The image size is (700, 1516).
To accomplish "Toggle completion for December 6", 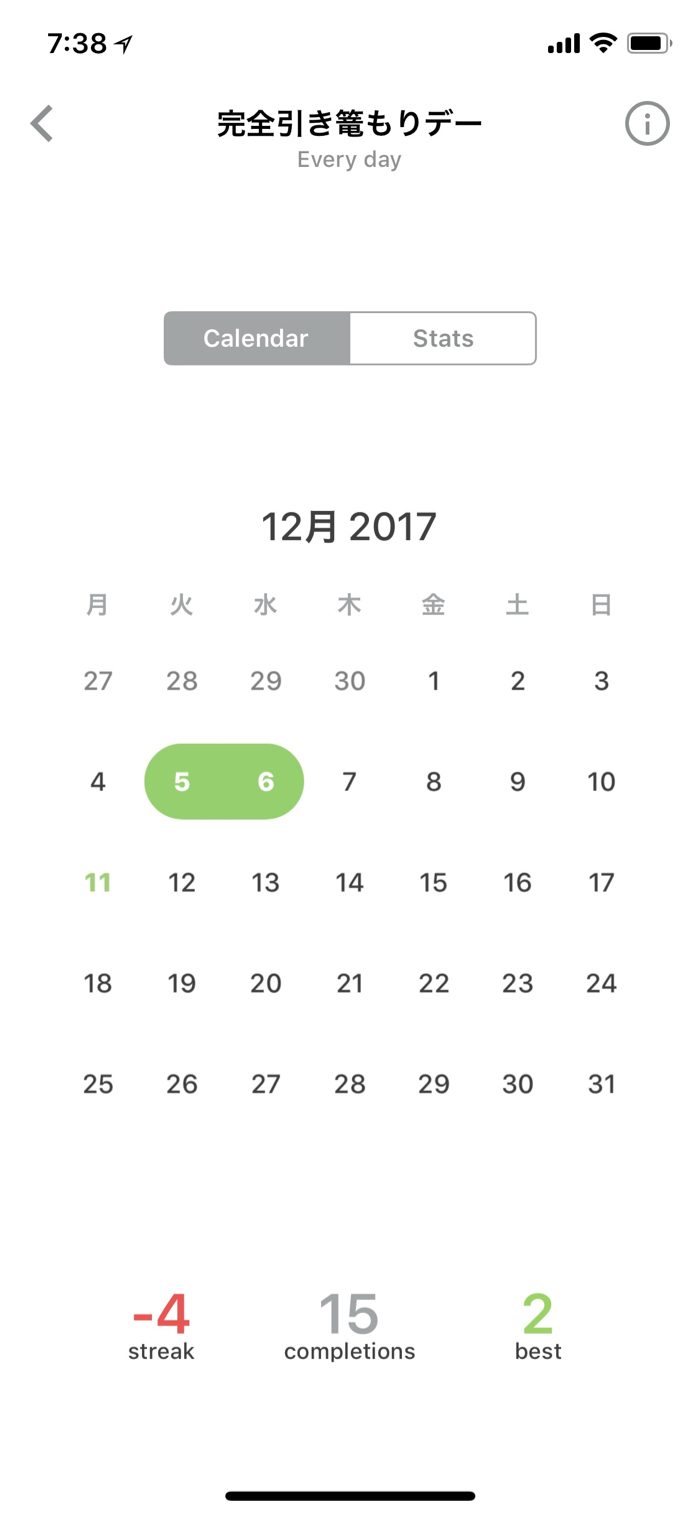I will coord(266,782).
